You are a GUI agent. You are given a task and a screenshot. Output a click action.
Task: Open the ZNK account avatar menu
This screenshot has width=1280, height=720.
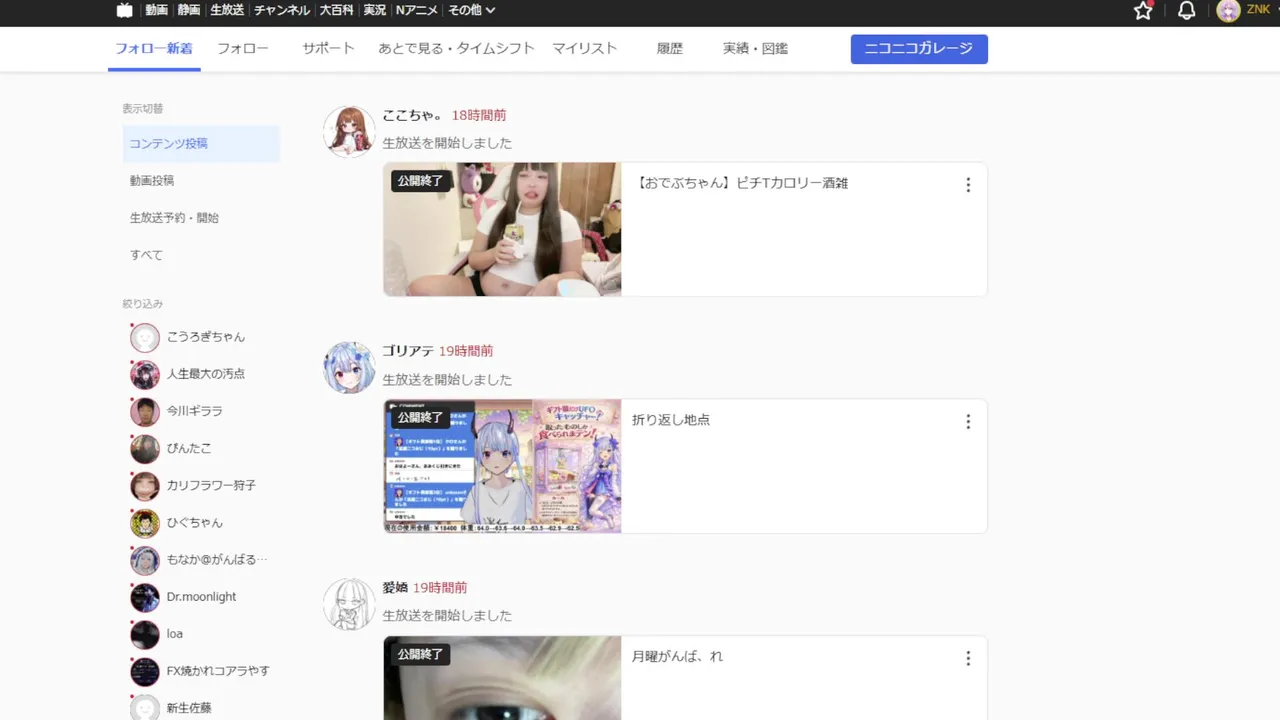1228,11
